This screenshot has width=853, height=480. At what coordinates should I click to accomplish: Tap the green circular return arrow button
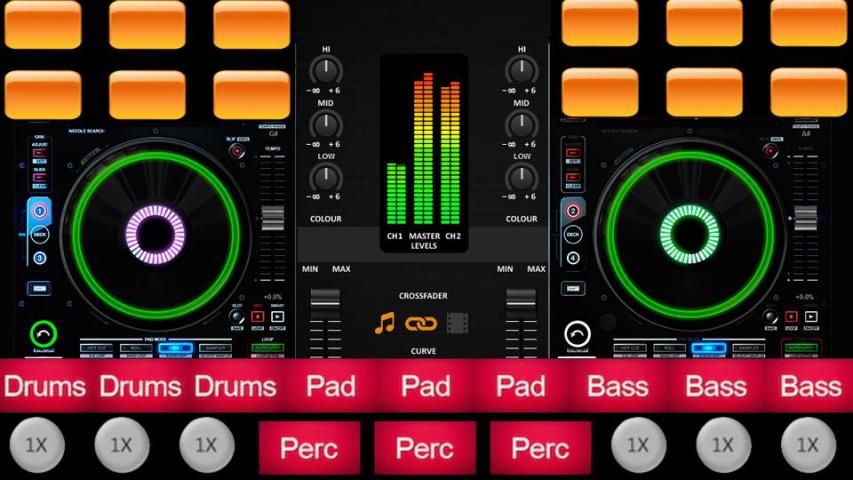click(x=43, y=334)
